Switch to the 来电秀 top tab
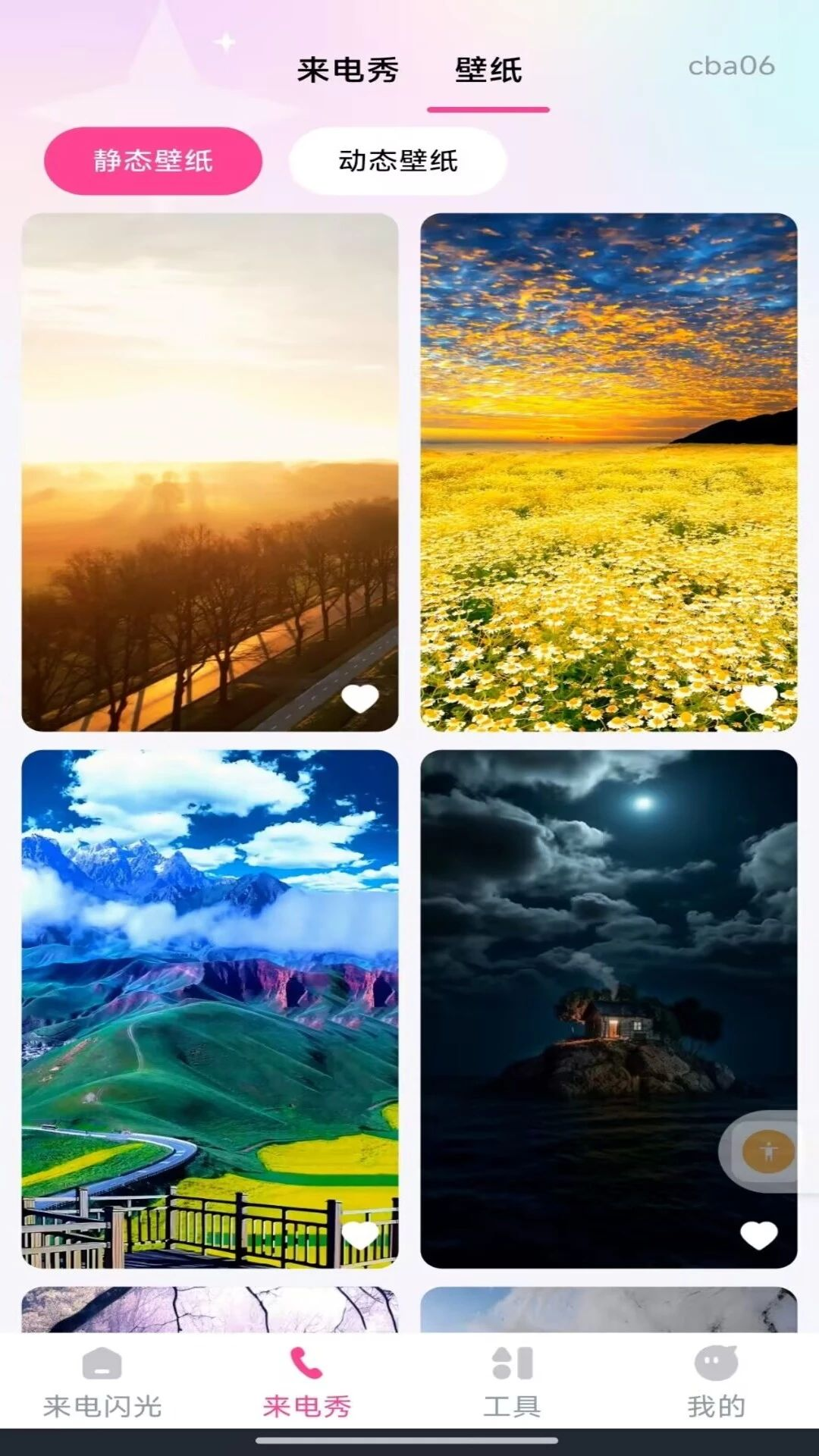Screen dimensions: 819x1456 (x=347, y=70)
